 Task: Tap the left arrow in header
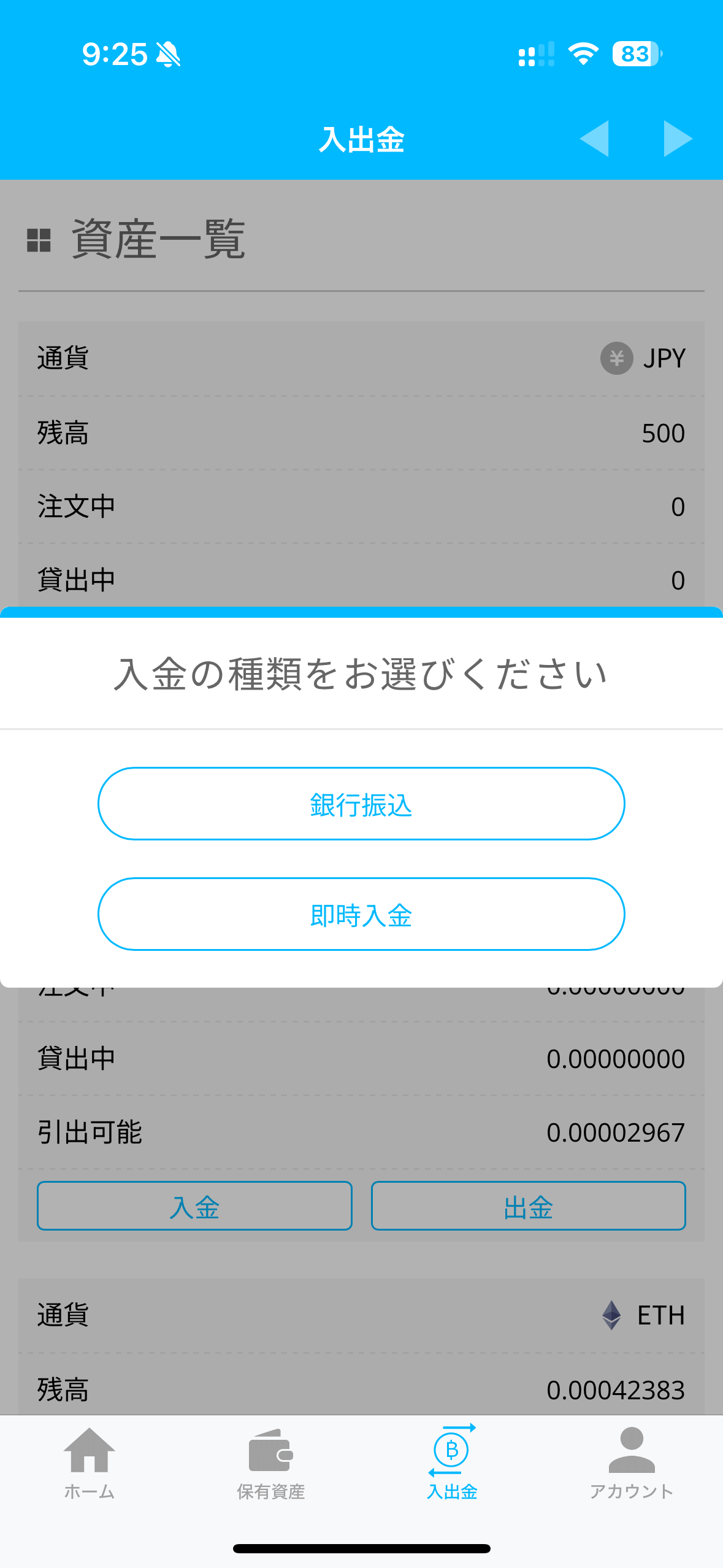tap(594, 139)
